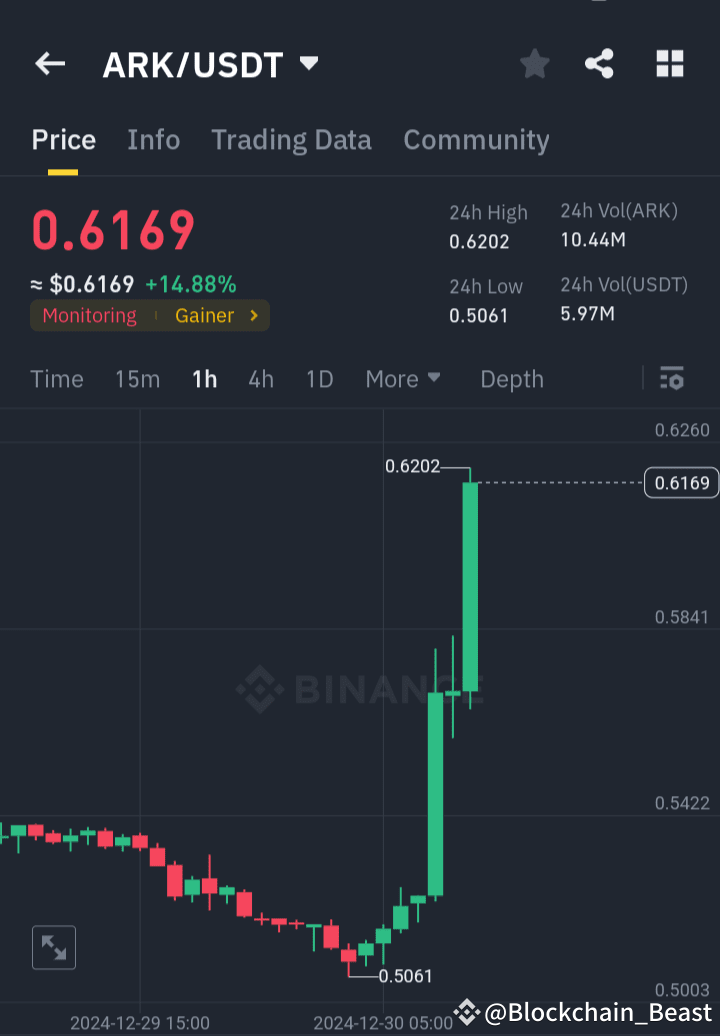Tap the back arrow to exit chart
The image size is (720, 1036).
[x=50, y=63]
